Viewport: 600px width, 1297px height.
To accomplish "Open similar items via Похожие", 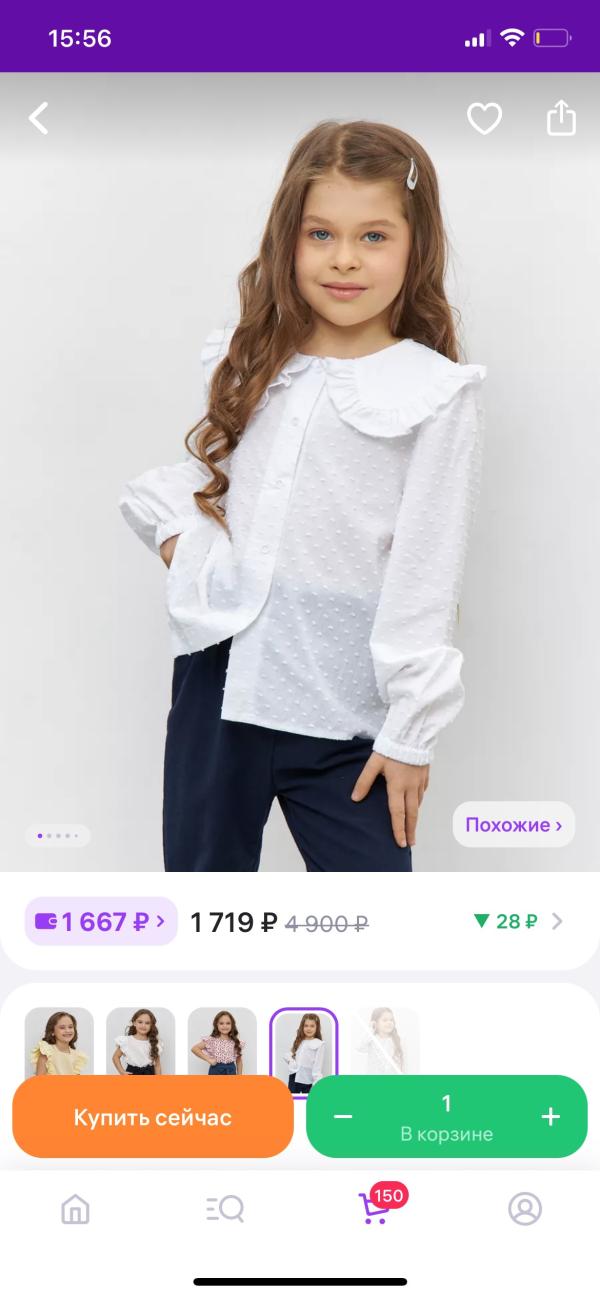I will pyautogui.click(x=514, y=825).
